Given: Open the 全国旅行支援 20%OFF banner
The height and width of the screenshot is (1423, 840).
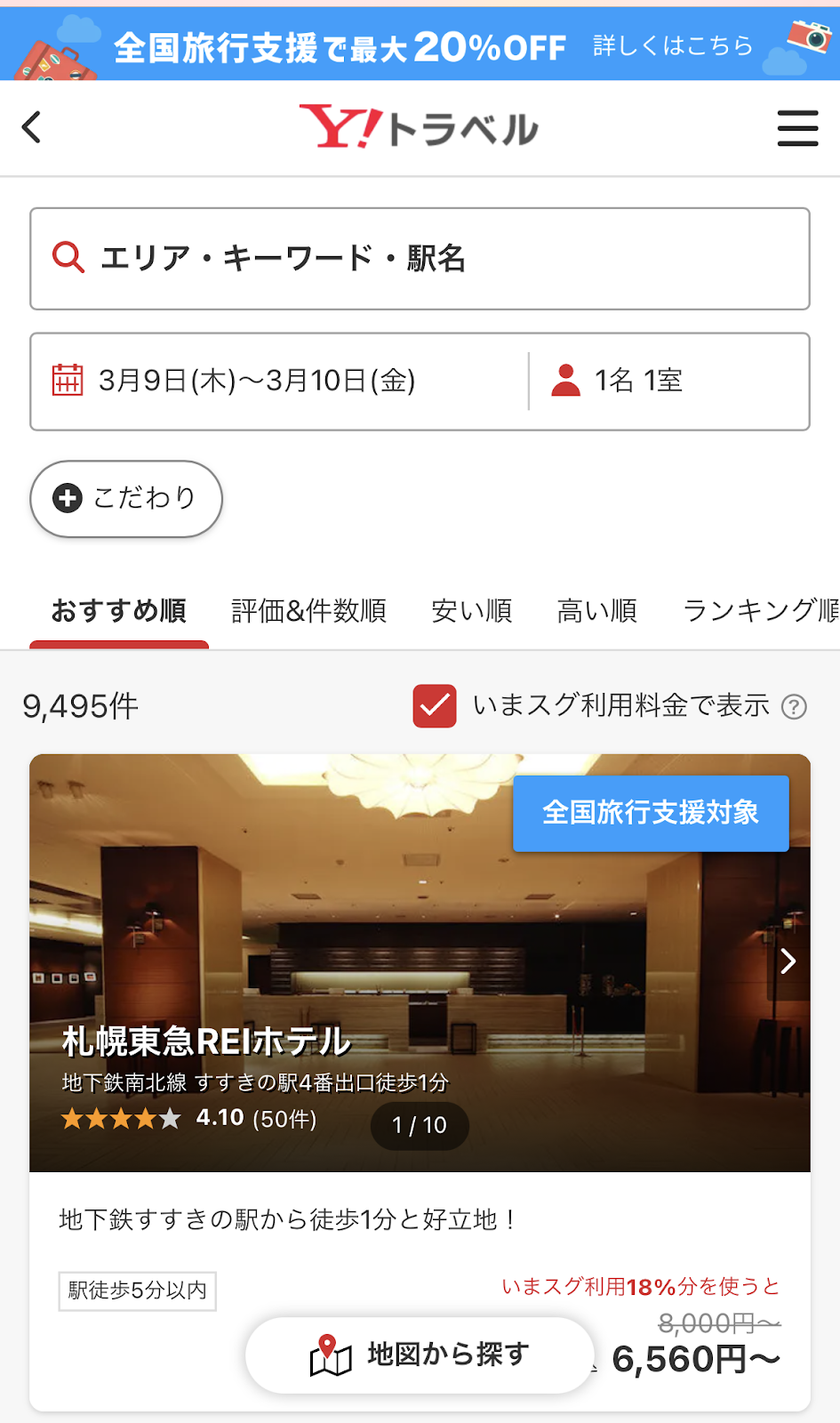Looking at the screenshot, I should pos(420,44).
